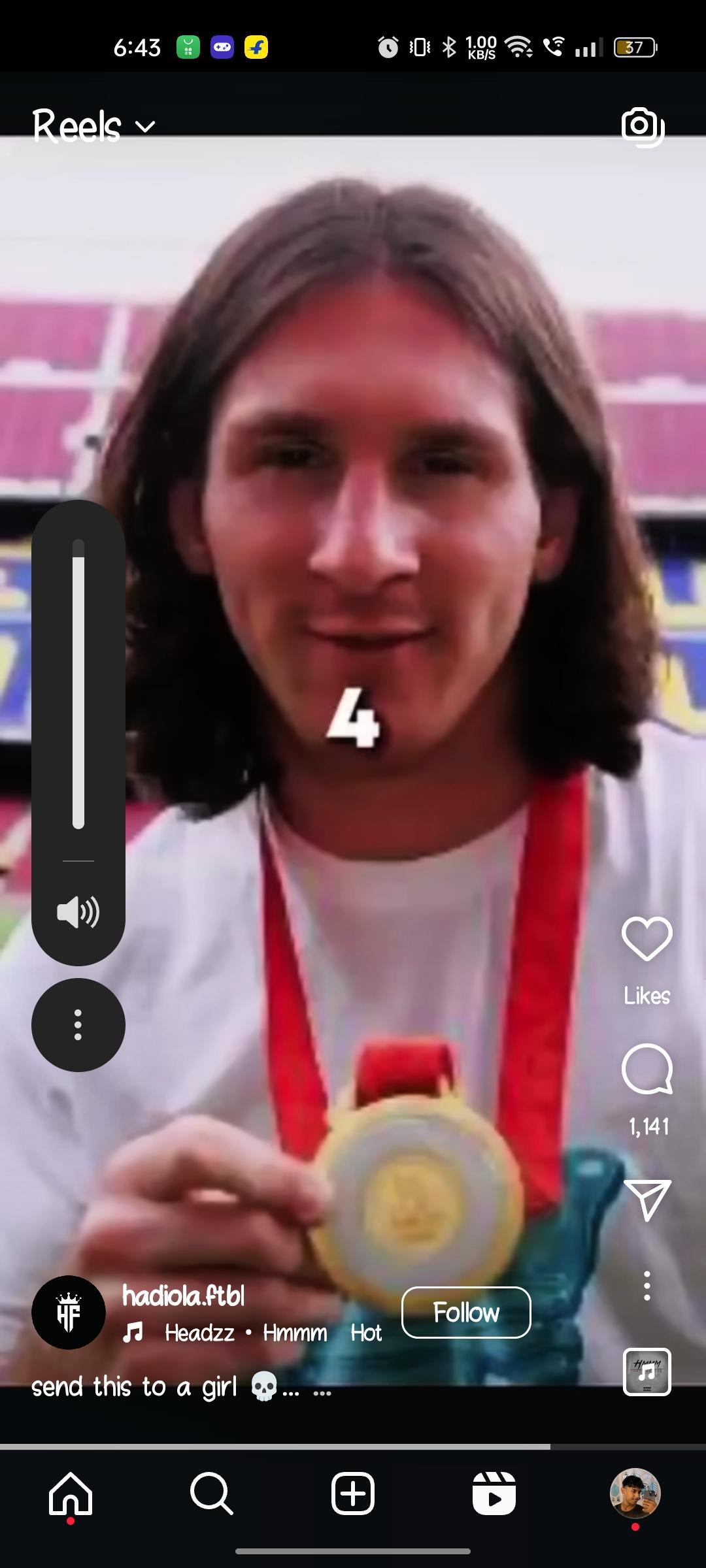706x1568 pixels.
Task: Create a new post with the plus button
Action: point(353,1494)
